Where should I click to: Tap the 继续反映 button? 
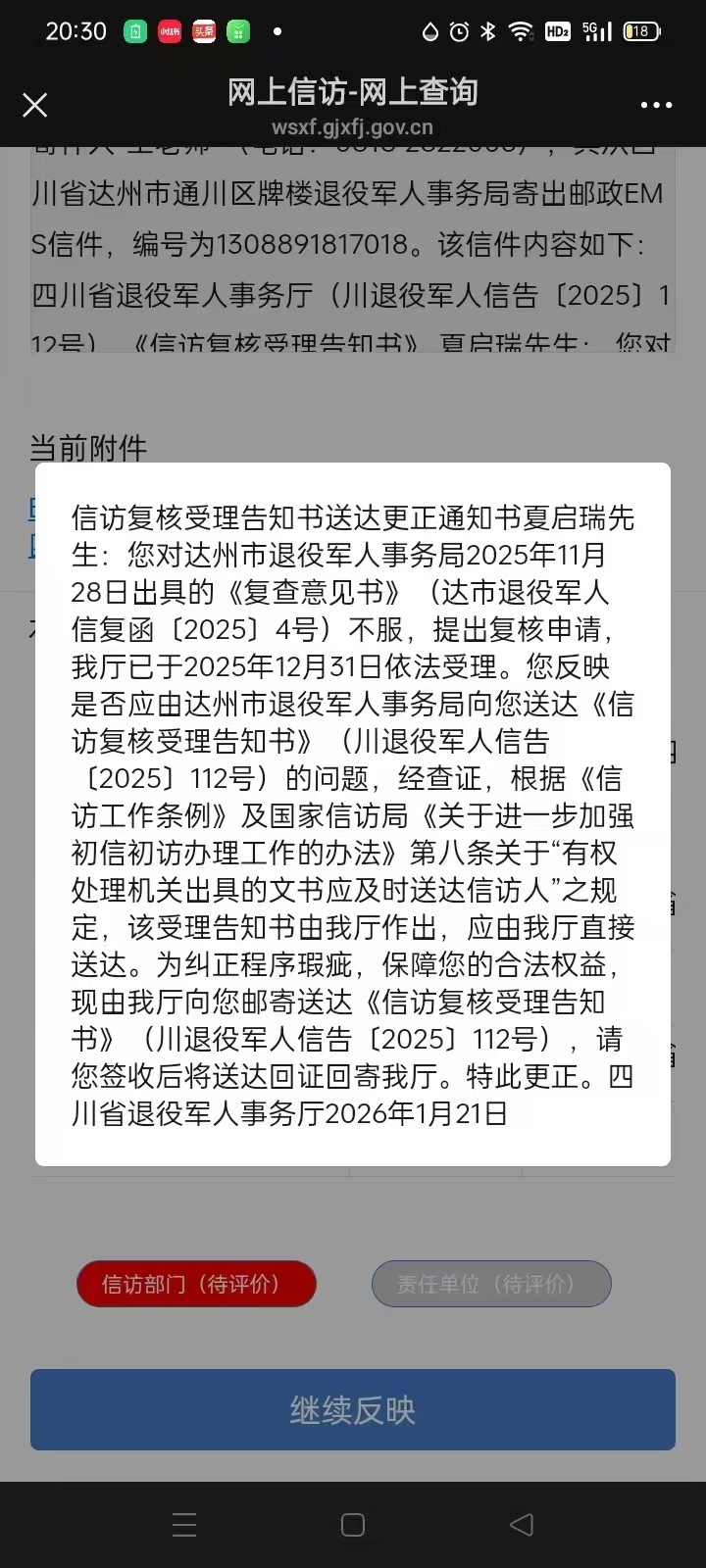click(x=353, y=1409)
